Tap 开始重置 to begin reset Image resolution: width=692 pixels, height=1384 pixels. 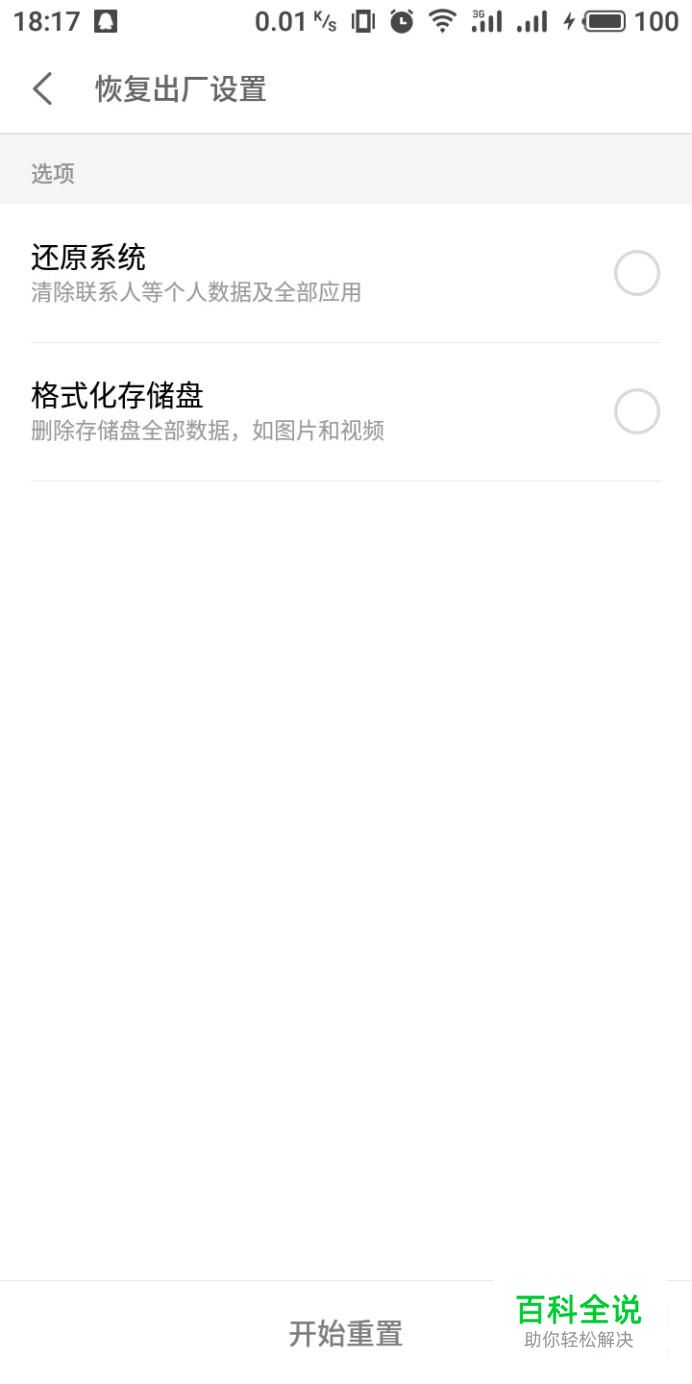(x=345, y=1333)
